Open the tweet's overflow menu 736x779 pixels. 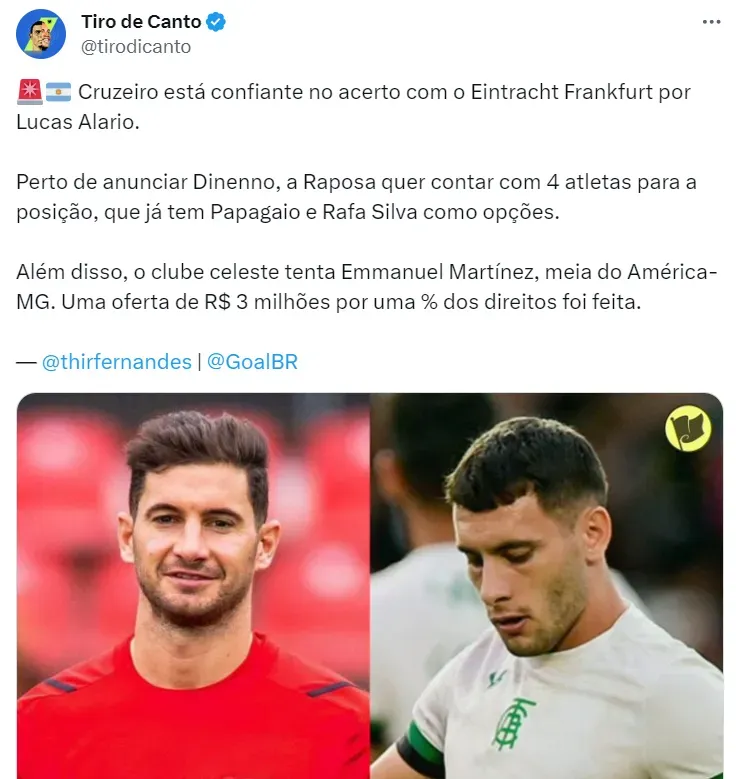(x=710, y=22)
